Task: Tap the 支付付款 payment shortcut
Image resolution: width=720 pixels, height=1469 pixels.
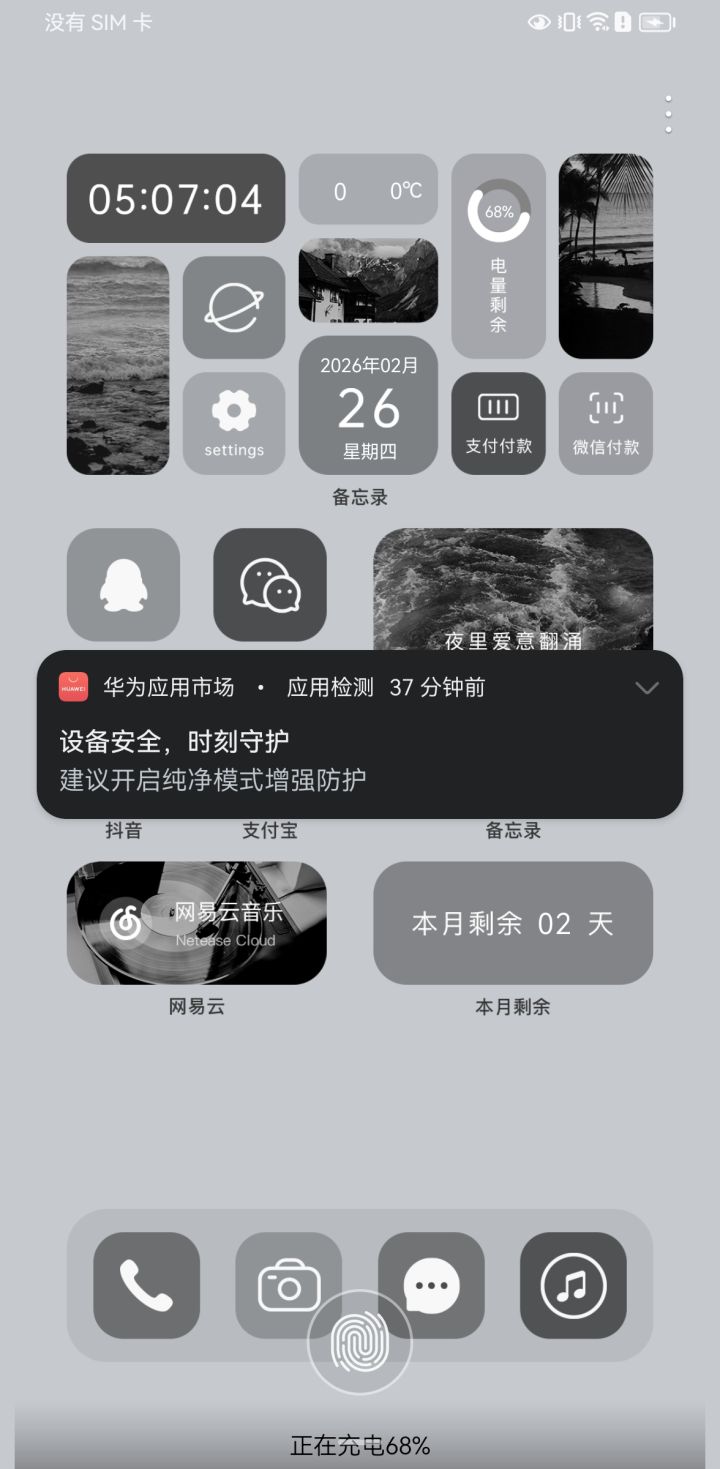Action: click(498, 422)
